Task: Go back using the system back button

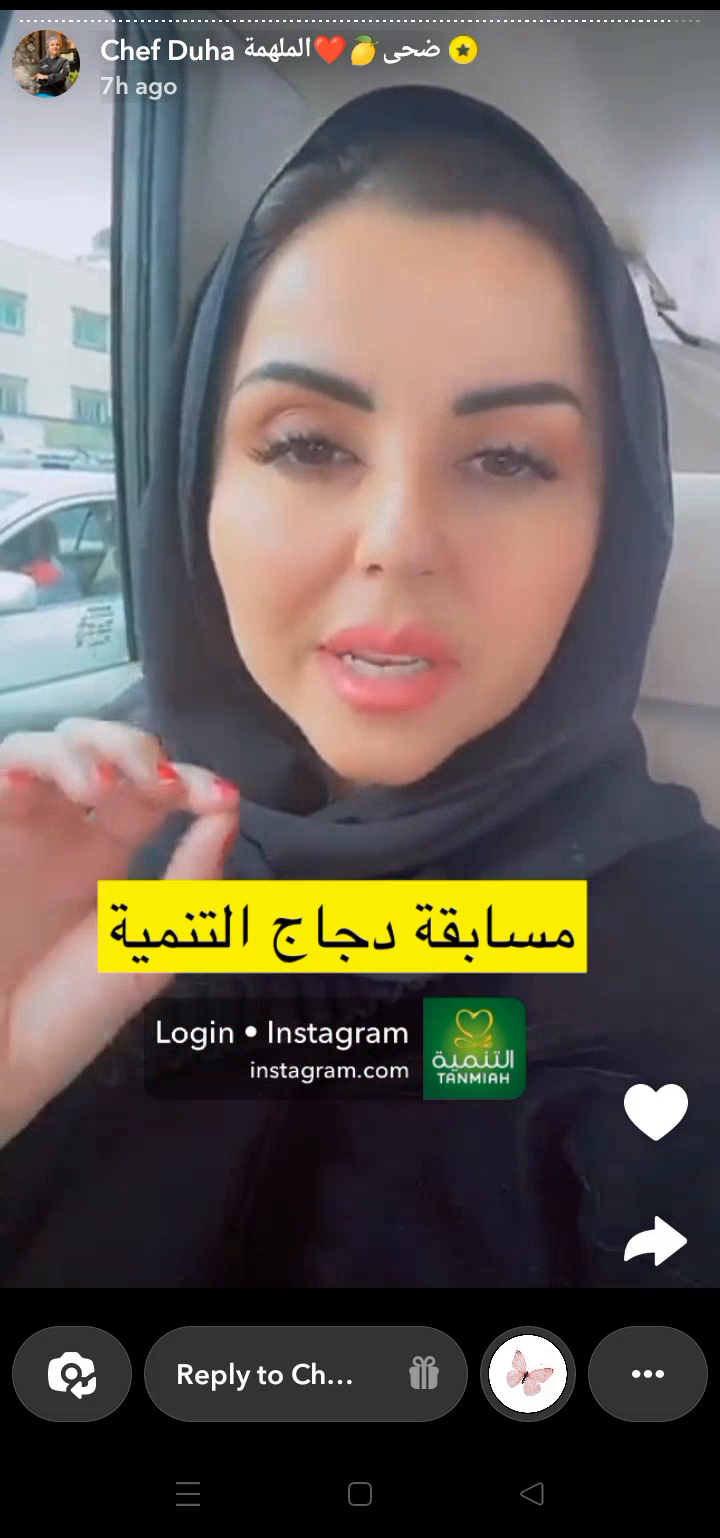Action: [x=532, y=1494]
